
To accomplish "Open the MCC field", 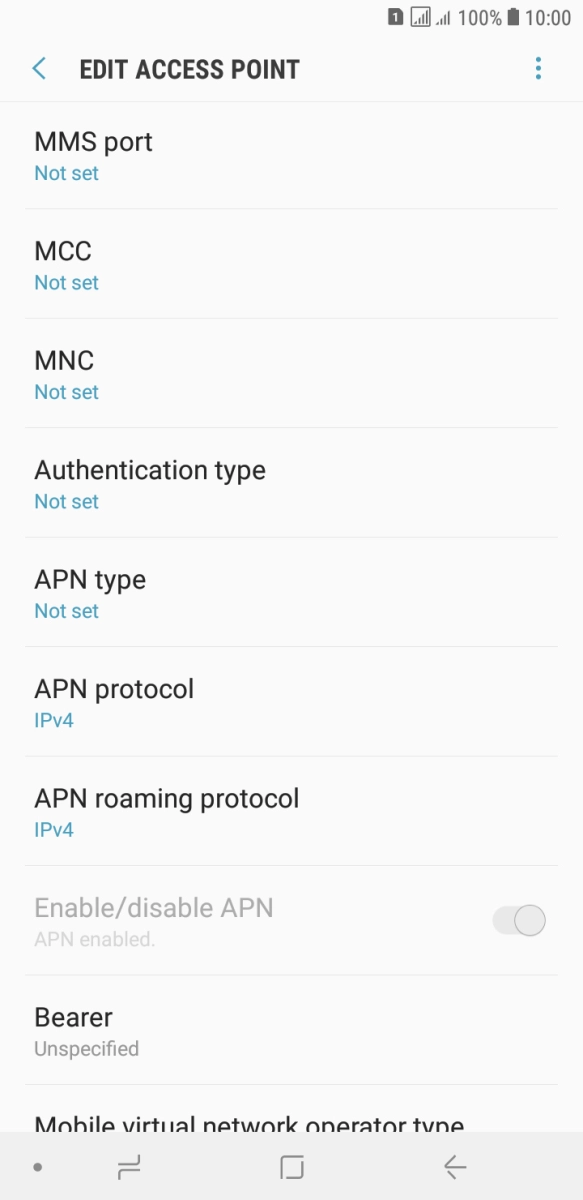I will tap(291, 264).
